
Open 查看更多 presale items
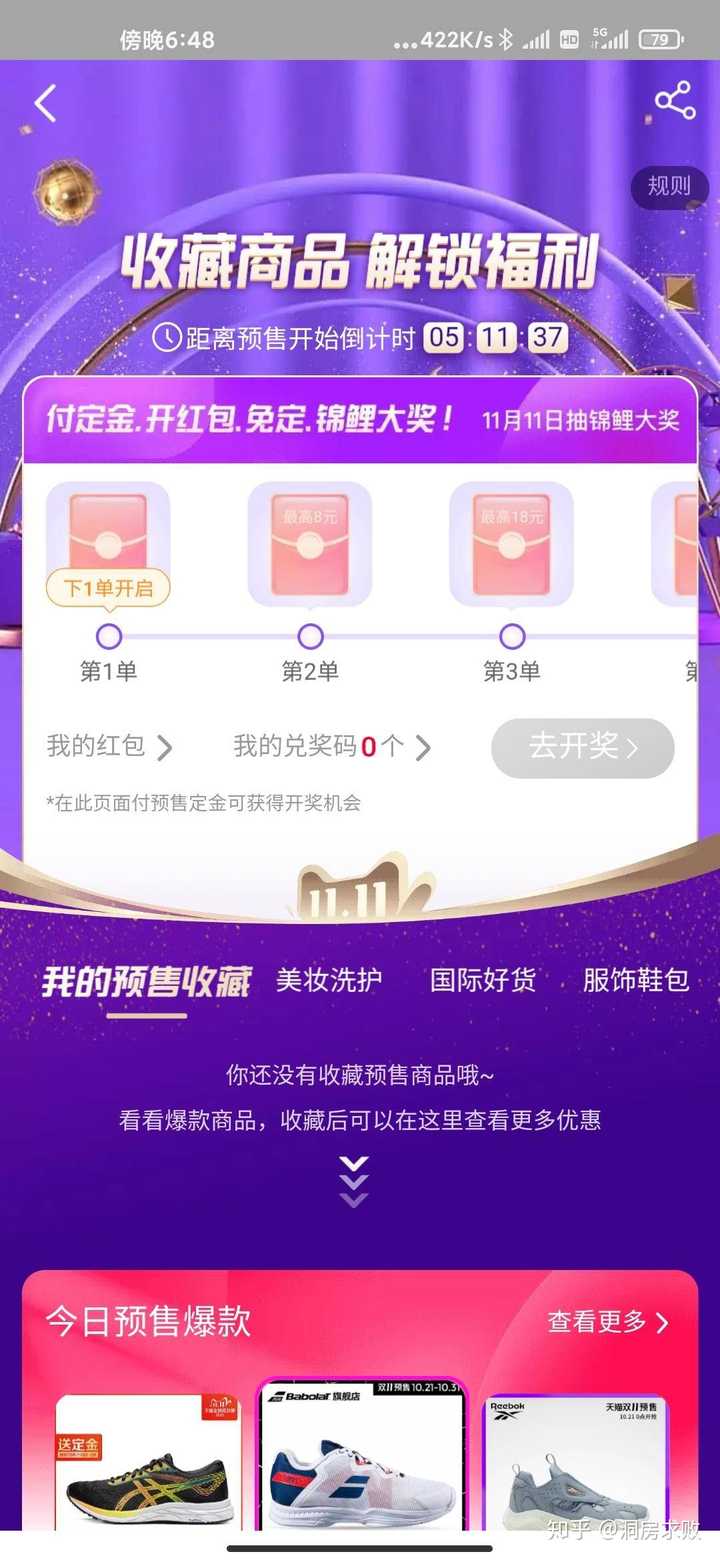608,1322
